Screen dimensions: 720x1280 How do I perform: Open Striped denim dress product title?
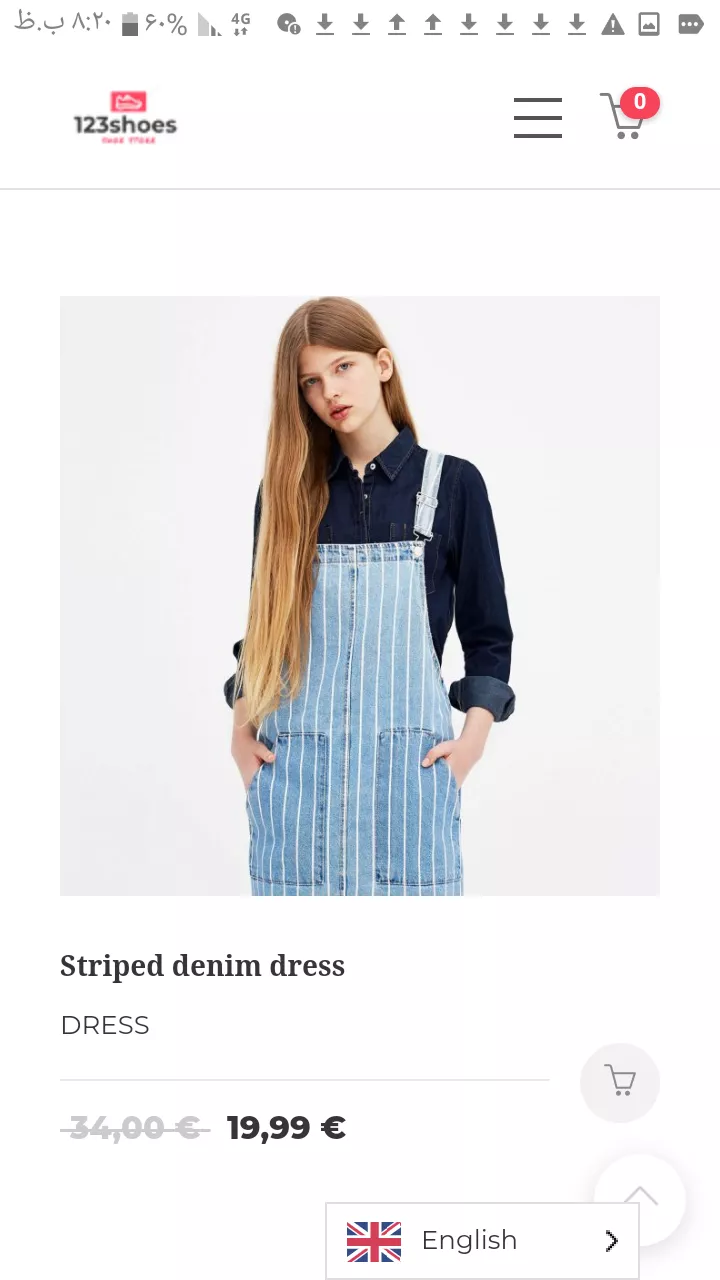coord(202,966)
